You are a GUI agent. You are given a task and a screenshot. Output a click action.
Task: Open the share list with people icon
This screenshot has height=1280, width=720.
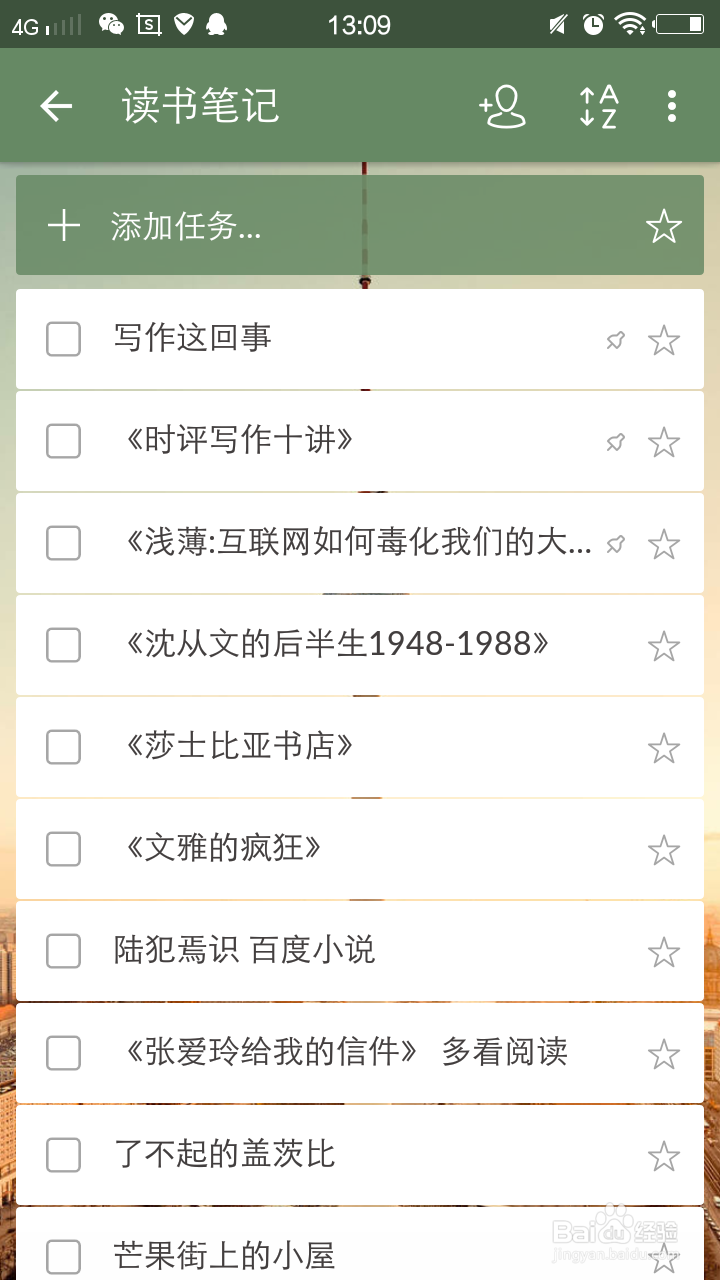pyautogui.click(x=502, y=106)
